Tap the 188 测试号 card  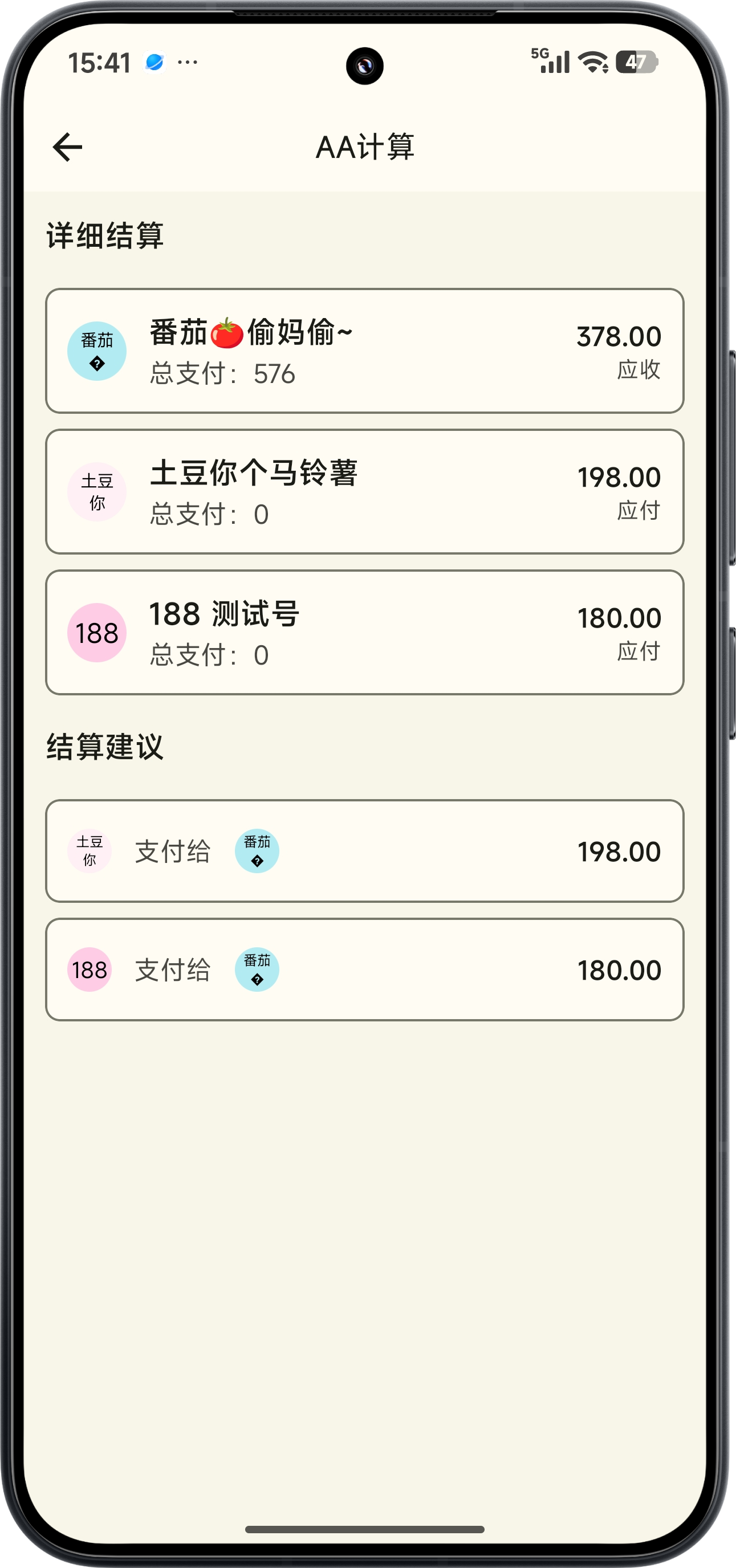(365, 632)
